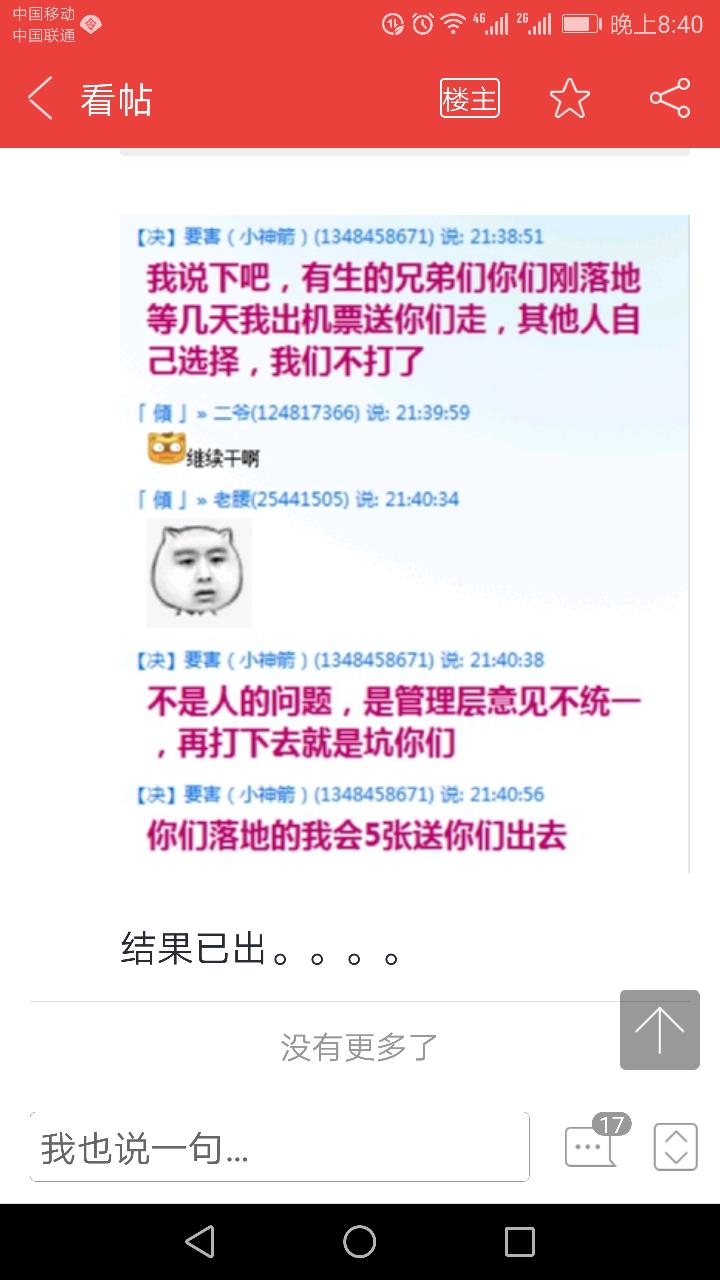Screen dimensions: 720x1280
Task: Jump back to the top of the thread
Action: [x=659, y=1030]
